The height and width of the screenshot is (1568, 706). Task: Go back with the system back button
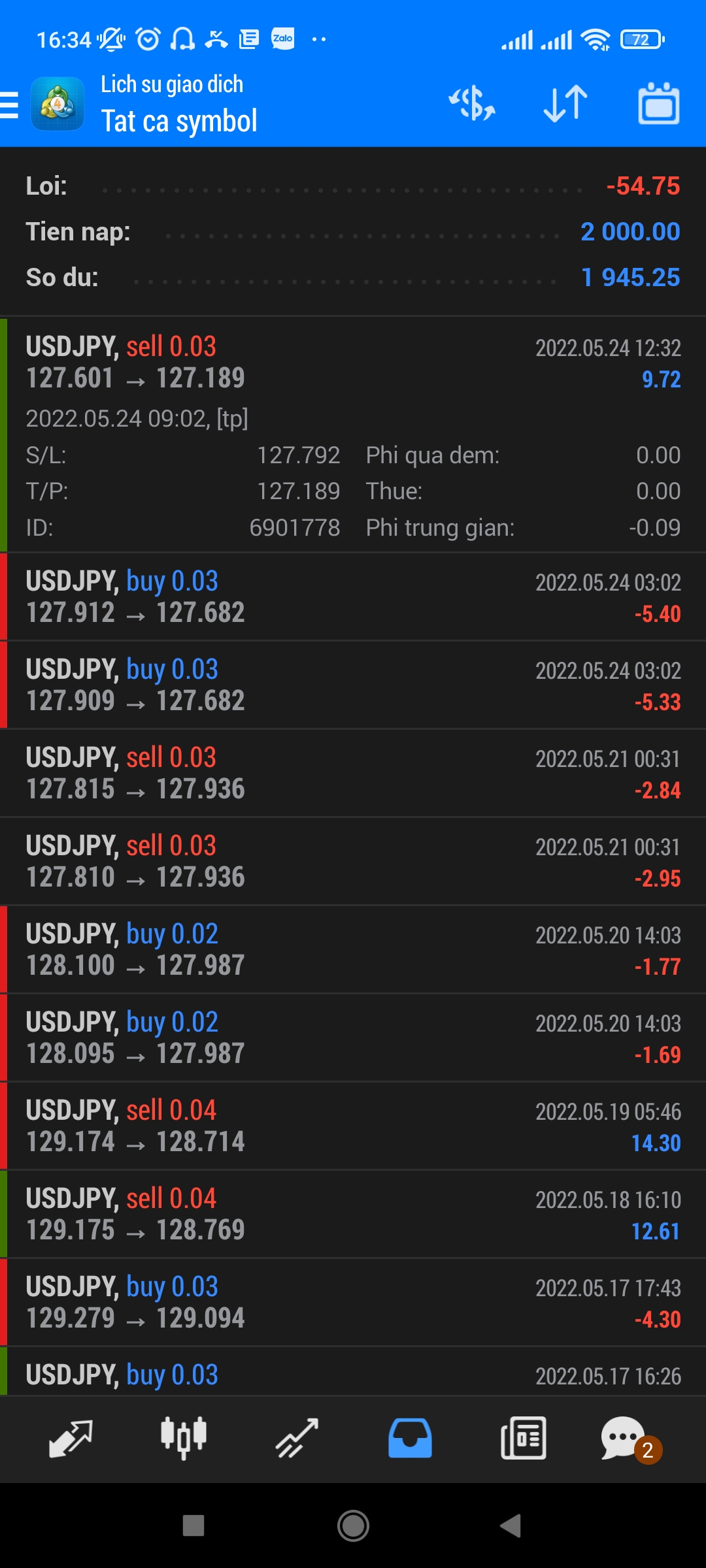[511, 1526]
